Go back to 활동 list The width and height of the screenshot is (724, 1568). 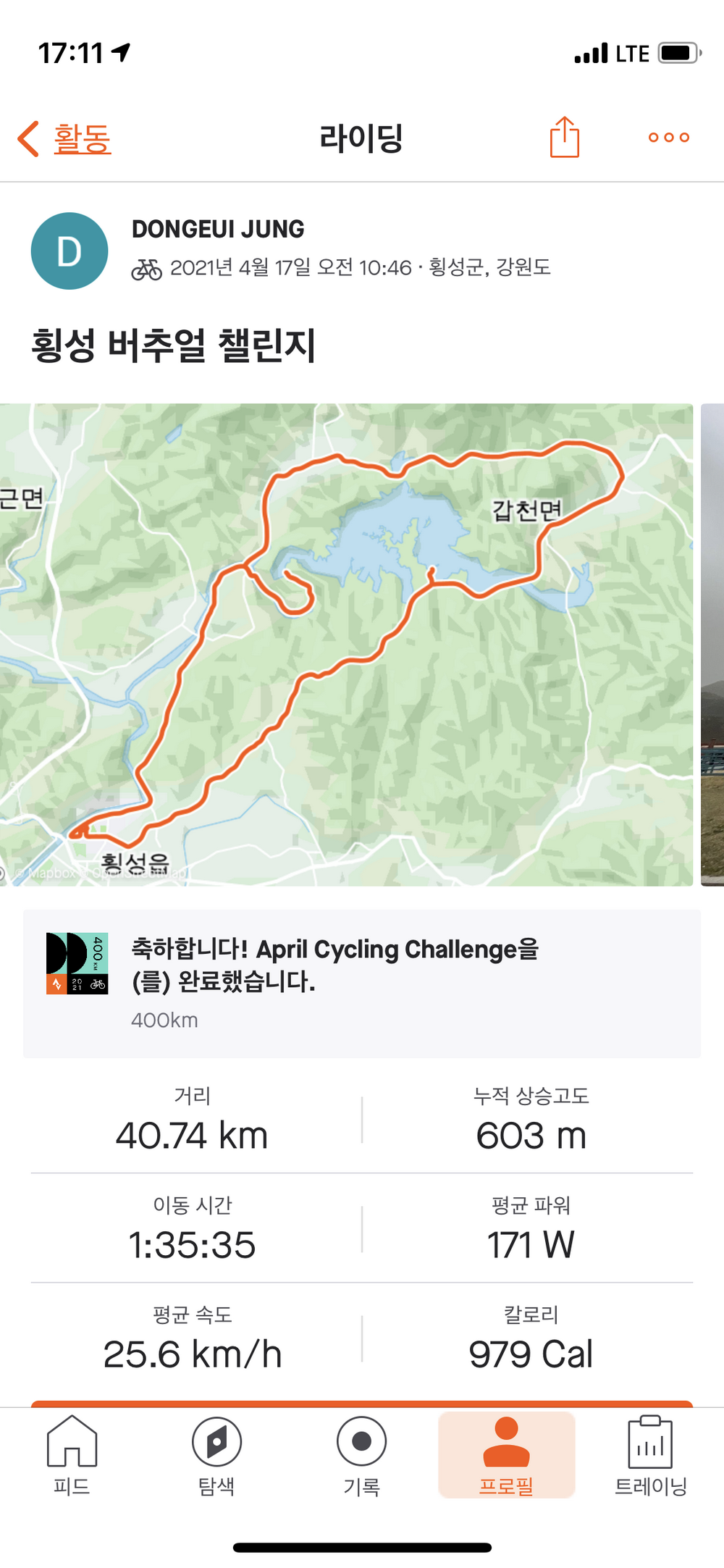tap(65, 138)
